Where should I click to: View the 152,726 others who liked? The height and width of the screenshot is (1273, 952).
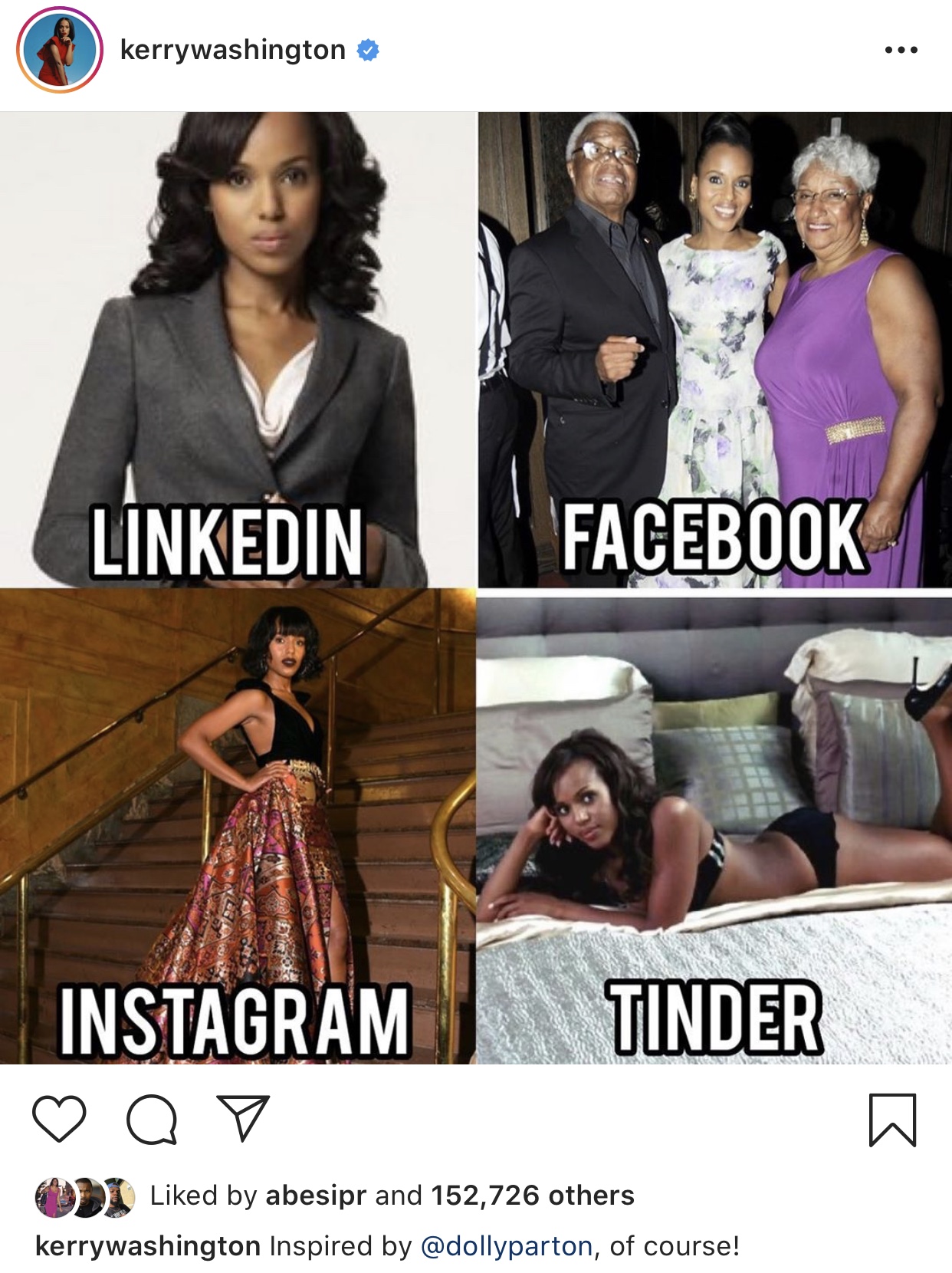533,1195
